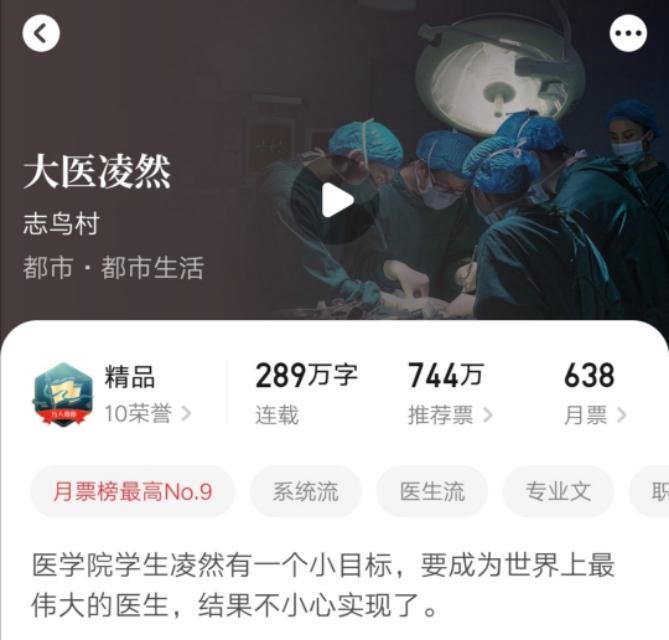Image resolution: width=669 pixels, height=640 pixels.
Task: Tap the 月票榜最高No.9 chip
Action: tap(132, 491)
